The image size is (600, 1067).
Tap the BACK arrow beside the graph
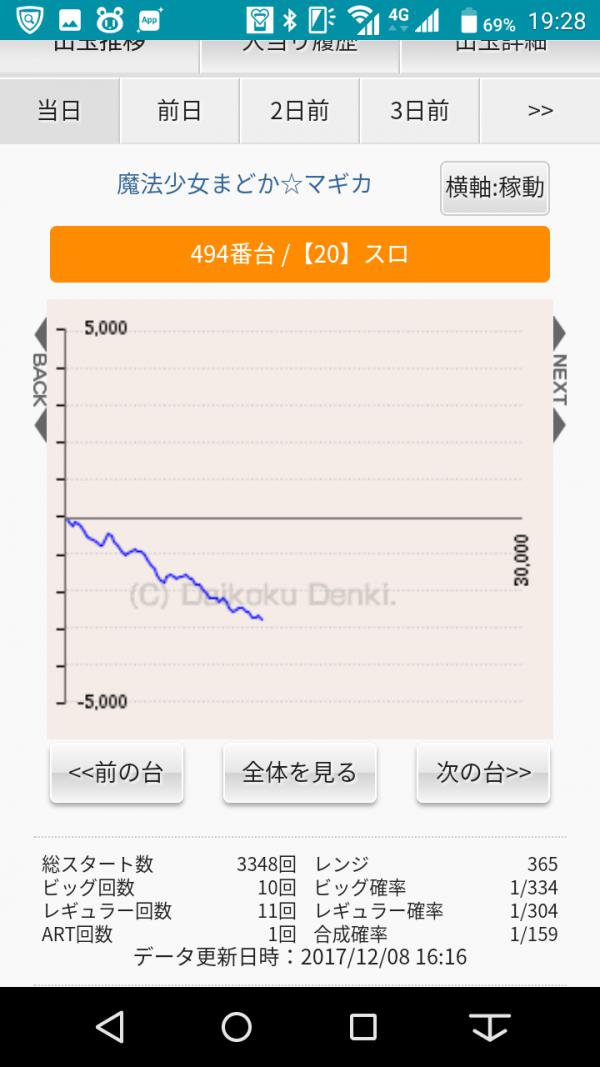39,380
